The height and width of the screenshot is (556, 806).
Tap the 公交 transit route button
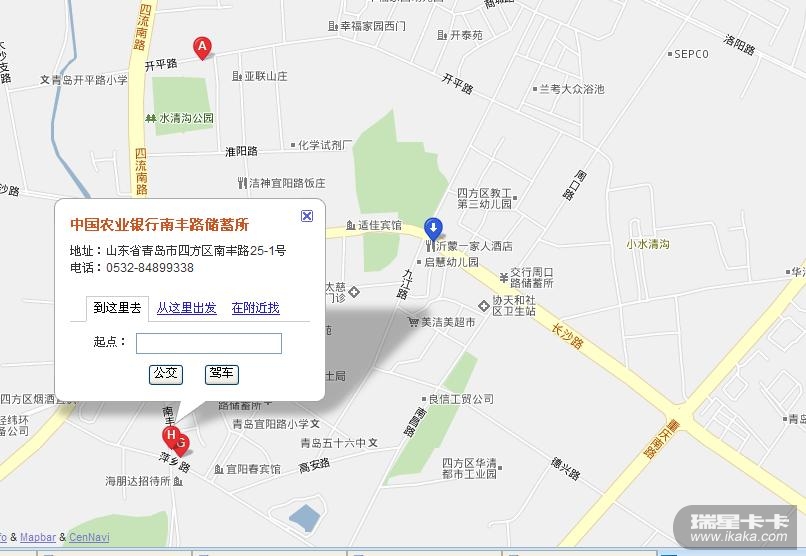(166, 374)
